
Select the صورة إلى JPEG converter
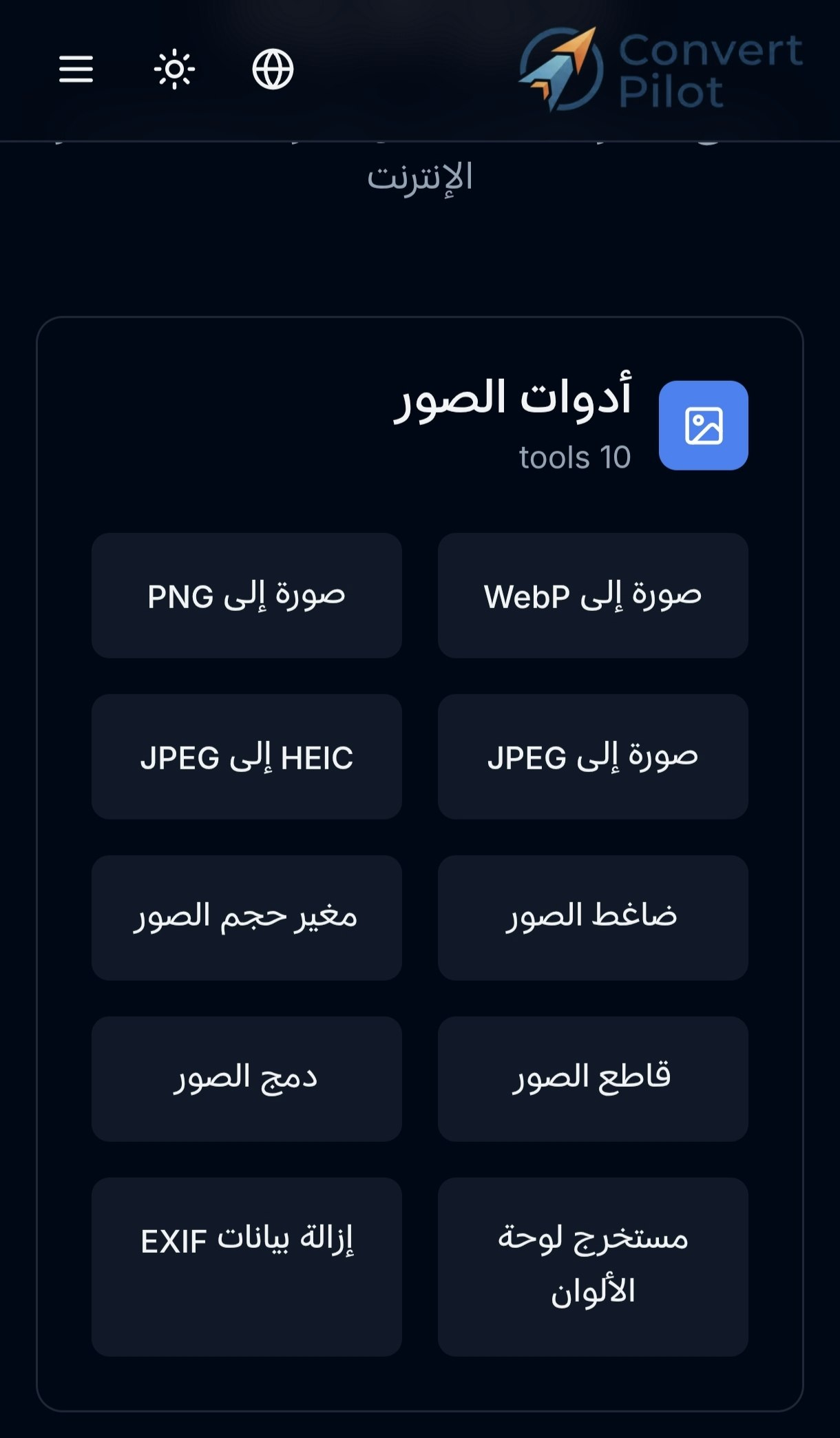coord(594,757)
